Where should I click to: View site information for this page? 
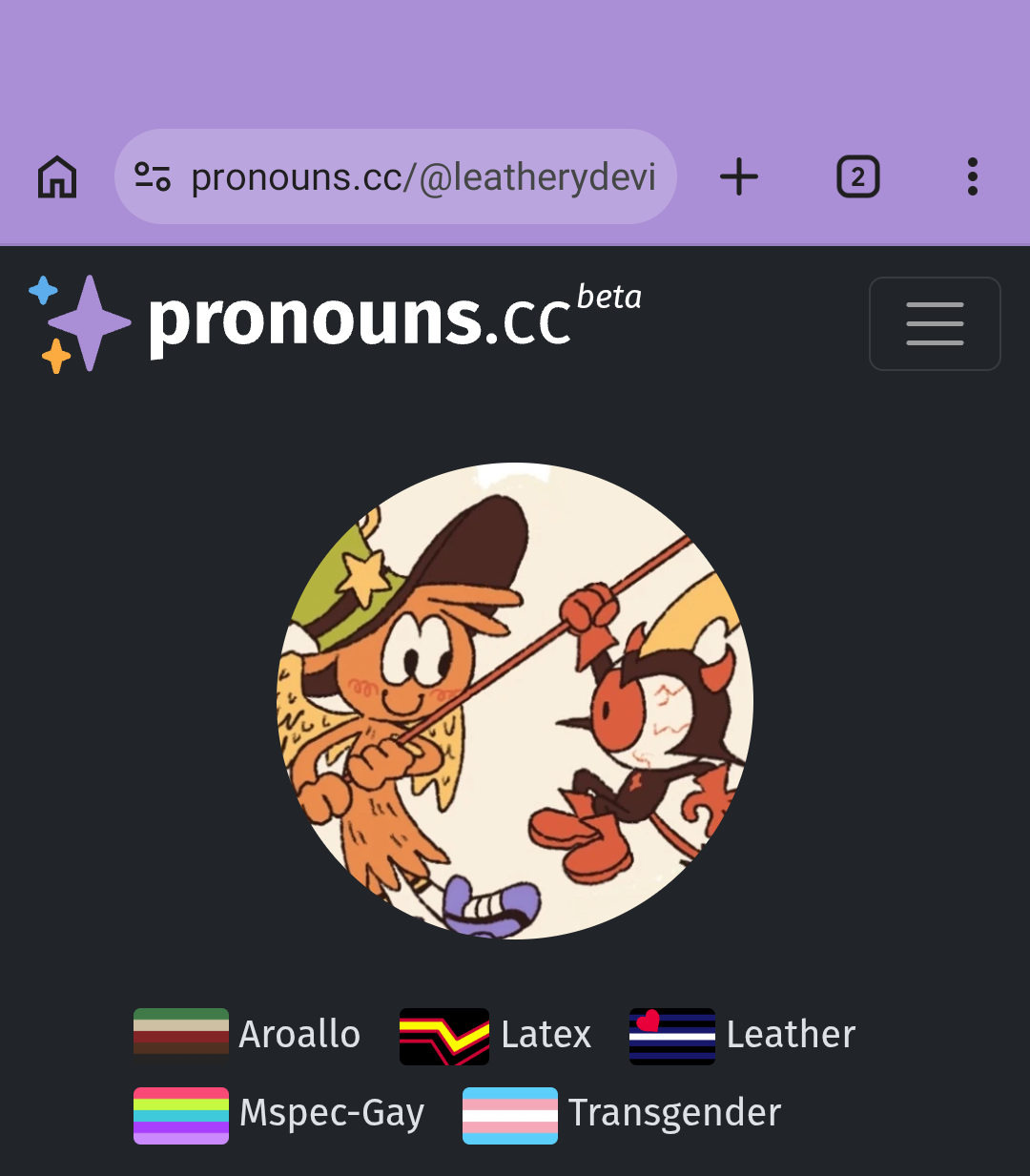coord(153,177)
